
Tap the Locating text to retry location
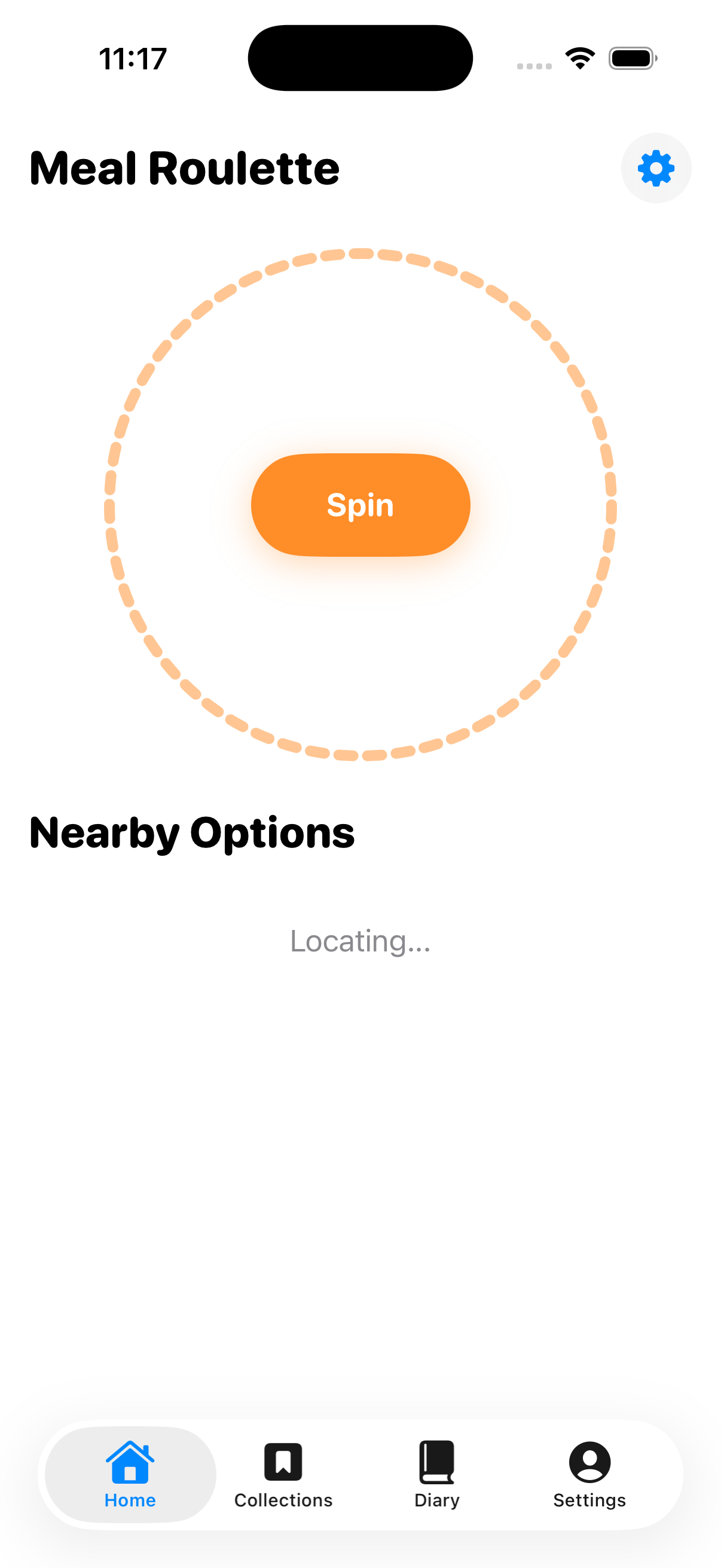pos(360,941)
